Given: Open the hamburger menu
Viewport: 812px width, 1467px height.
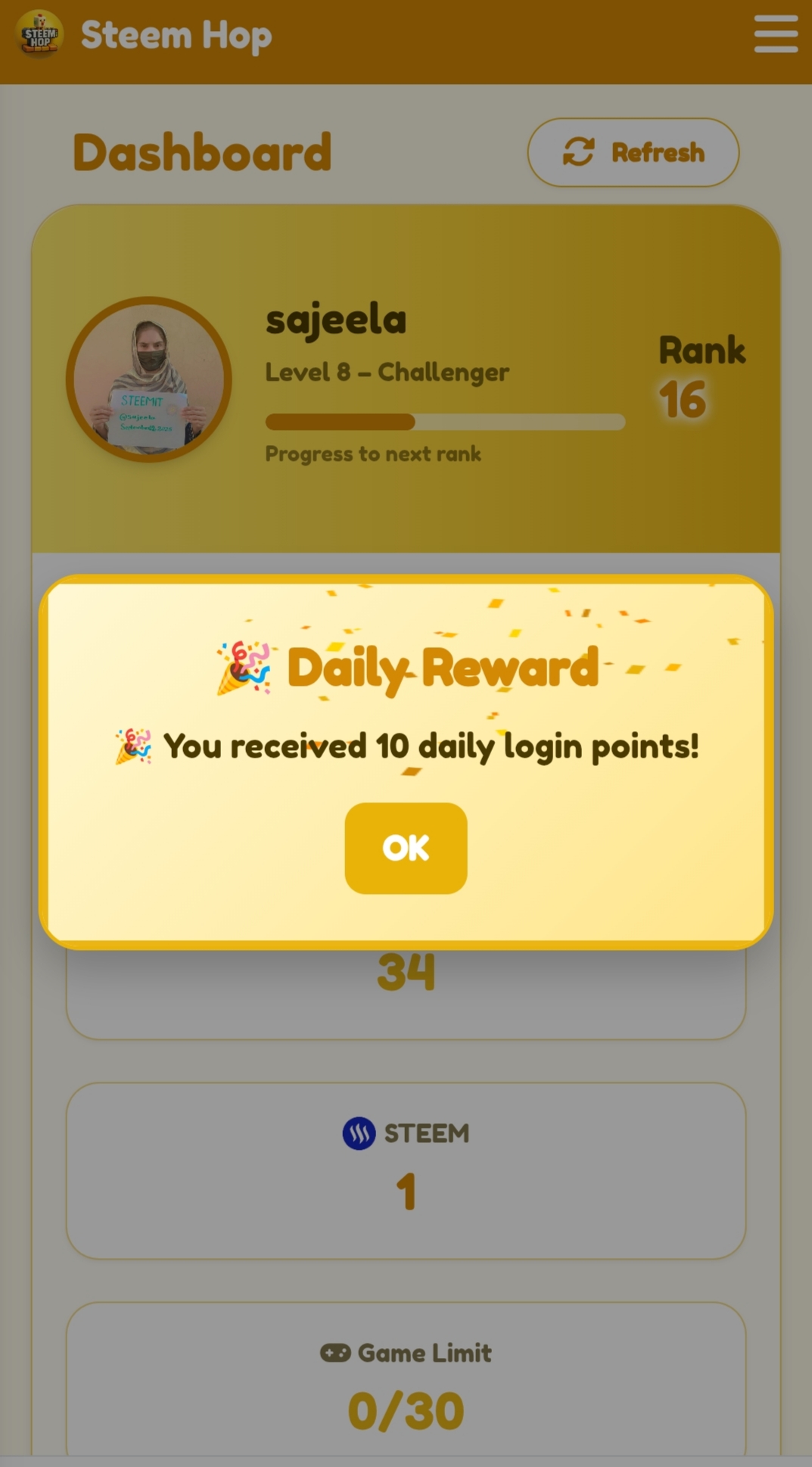Looking at the screenshot, I should (x=776, y=35).
